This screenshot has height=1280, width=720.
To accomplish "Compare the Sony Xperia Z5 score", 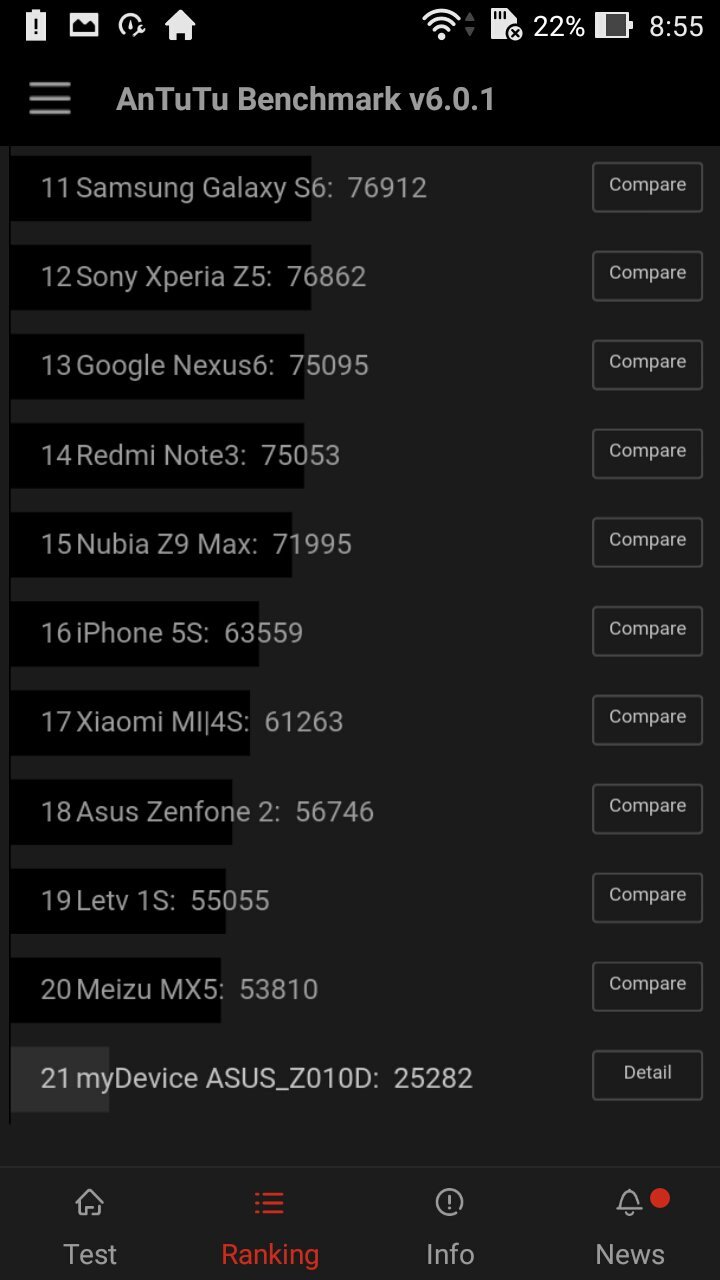I will 646,275.
